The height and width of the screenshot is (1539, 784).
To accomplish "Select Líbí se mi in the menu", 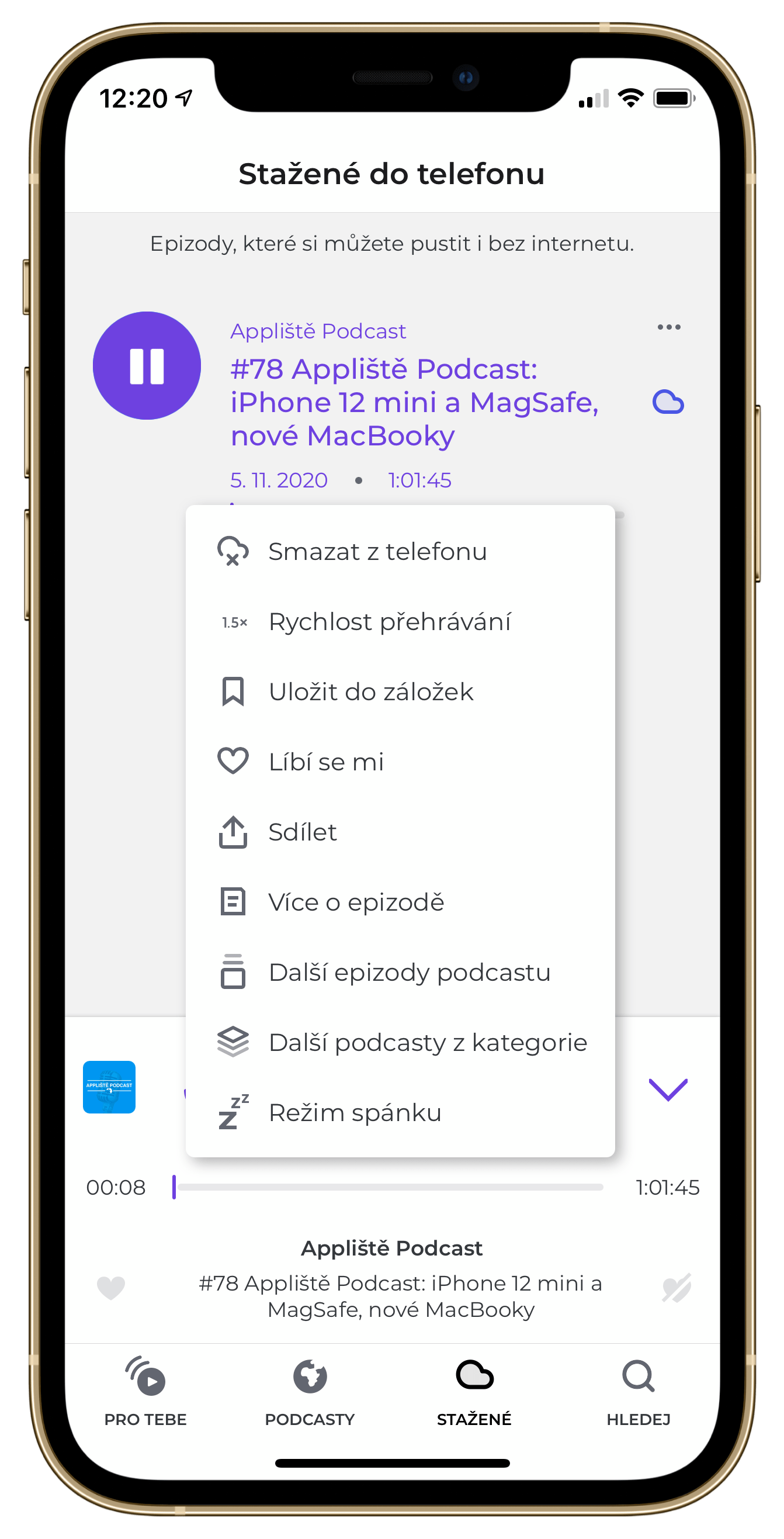I will pos(325,762).
